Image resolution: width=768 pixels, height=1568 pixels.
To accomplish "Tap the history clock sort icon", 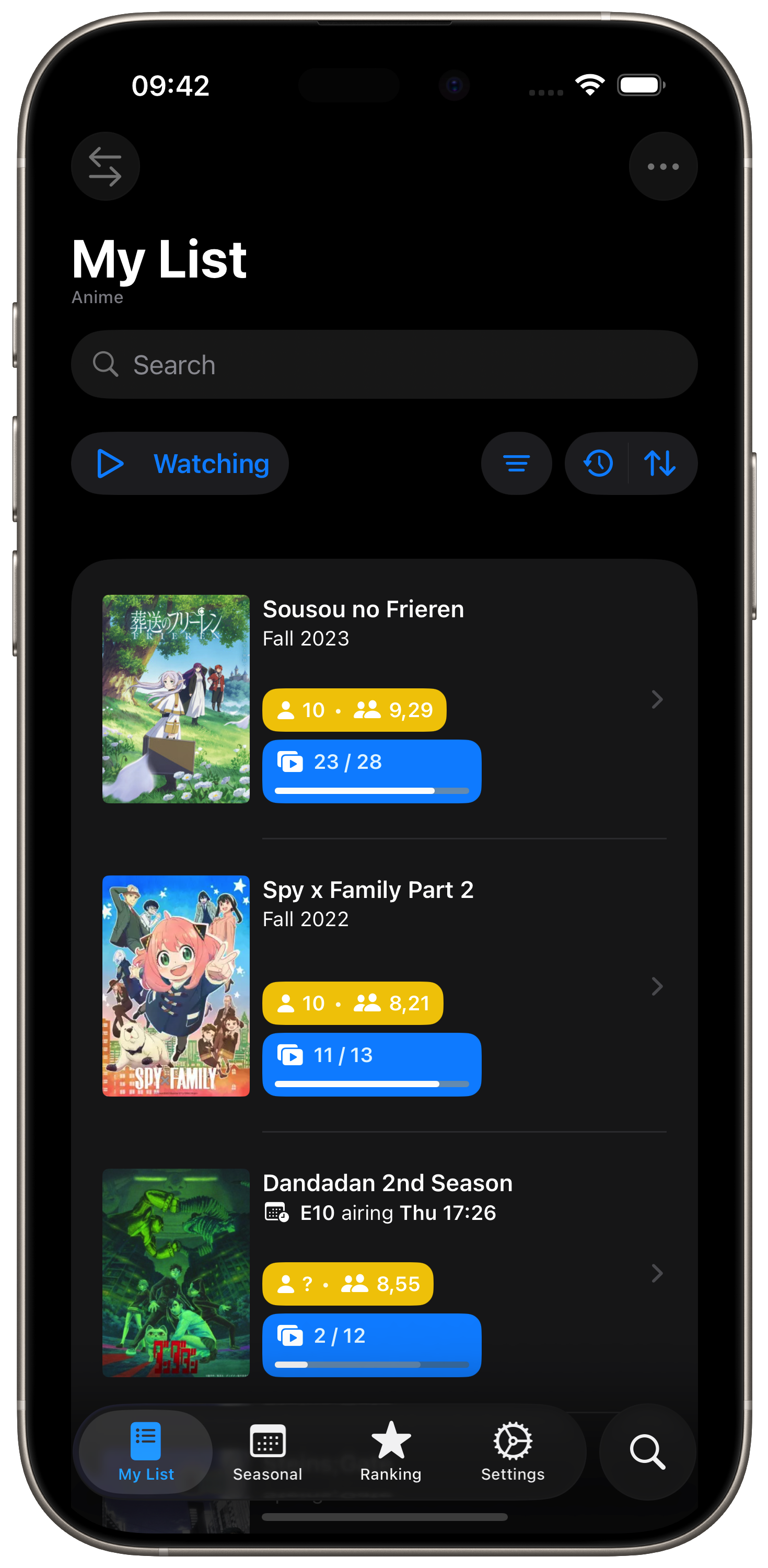I will click(x=598, y=464).
